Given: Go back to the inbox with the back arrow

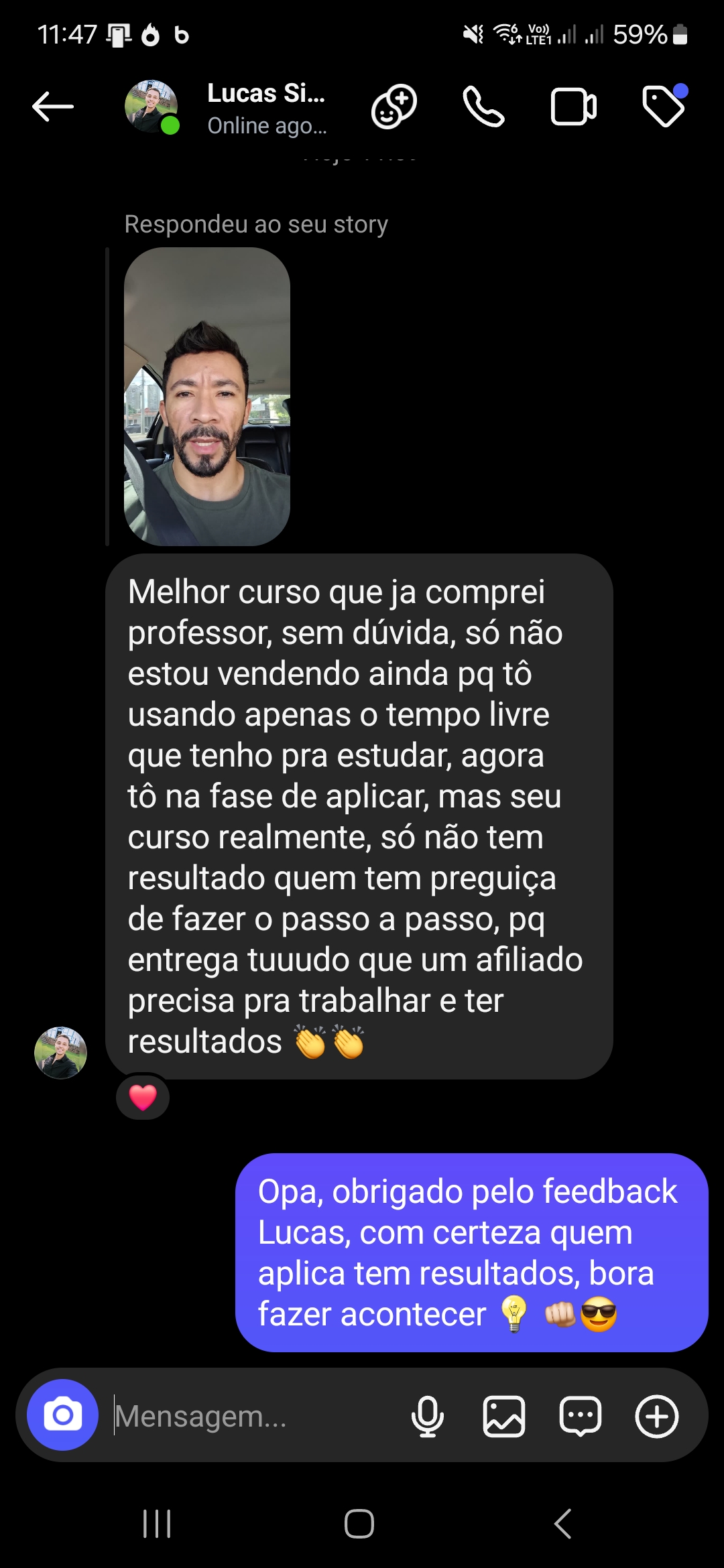Looking at the screenshot, I should [52, 107].
